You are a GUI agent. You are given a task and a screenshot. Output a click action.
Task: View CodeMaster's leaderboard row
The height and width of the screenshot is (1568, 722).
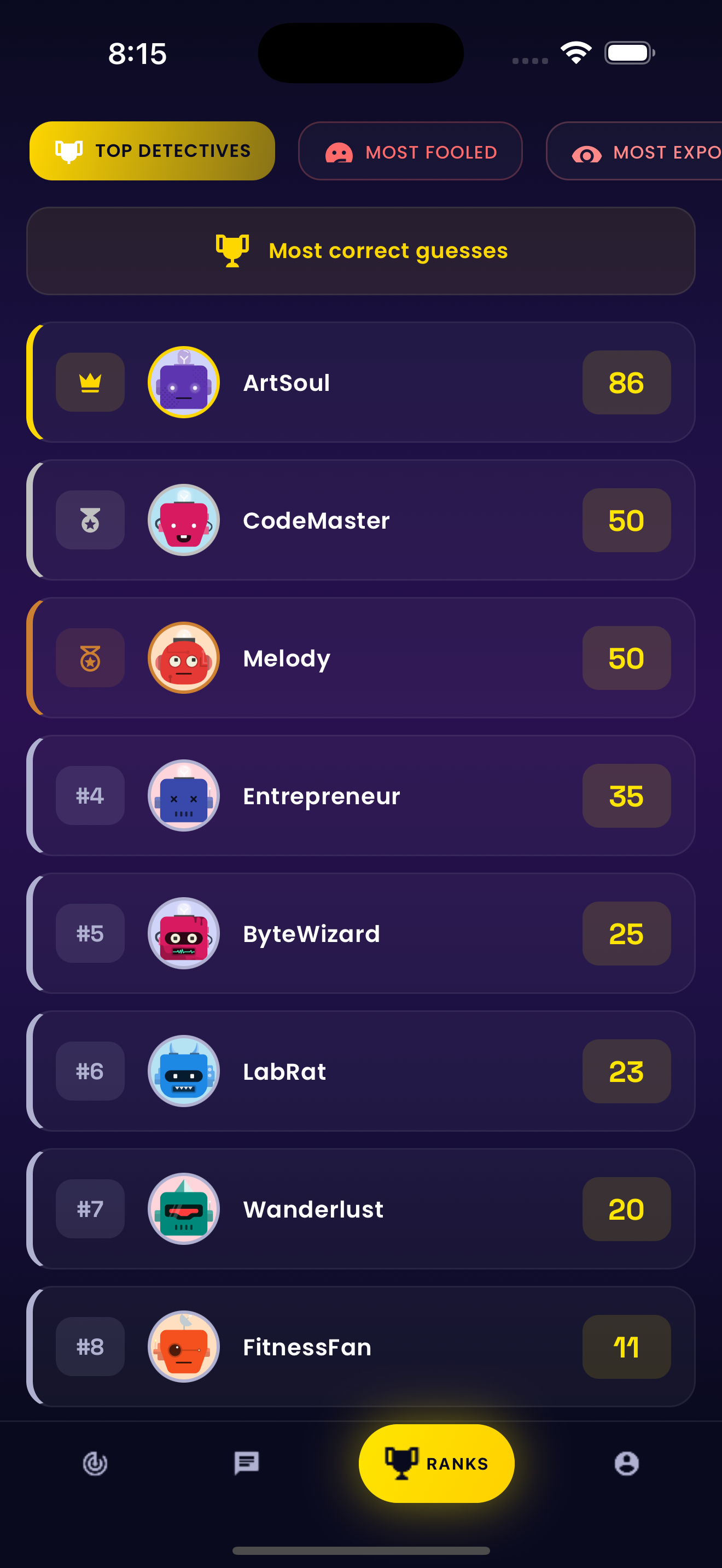(x=360, y=520)
